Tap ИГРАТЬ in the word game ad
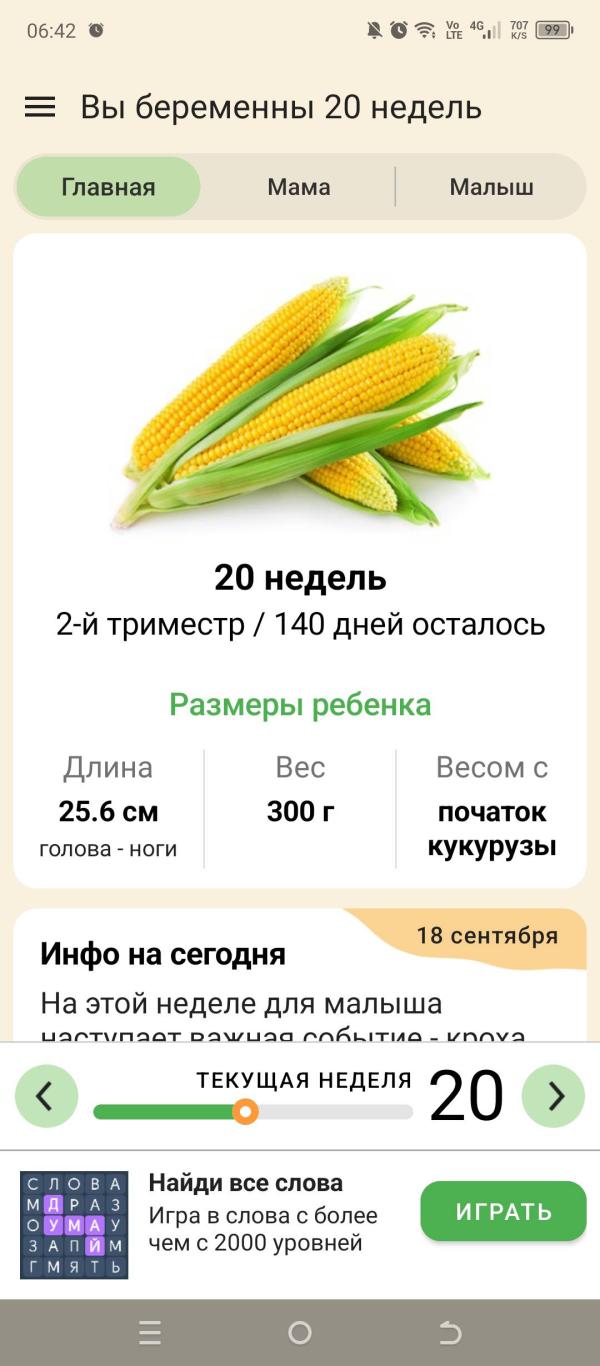600x1366 pixels. point(503,1212)
